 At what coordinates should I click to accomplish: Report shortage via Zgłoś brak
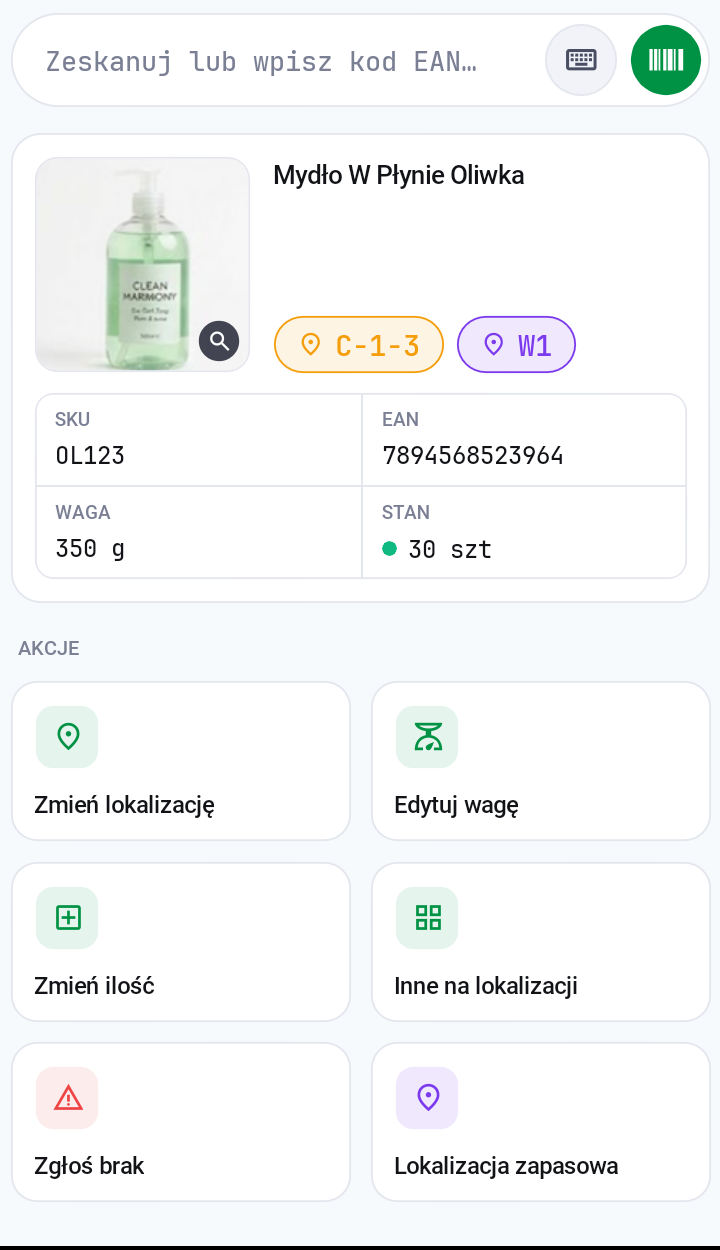[181, 1122]
